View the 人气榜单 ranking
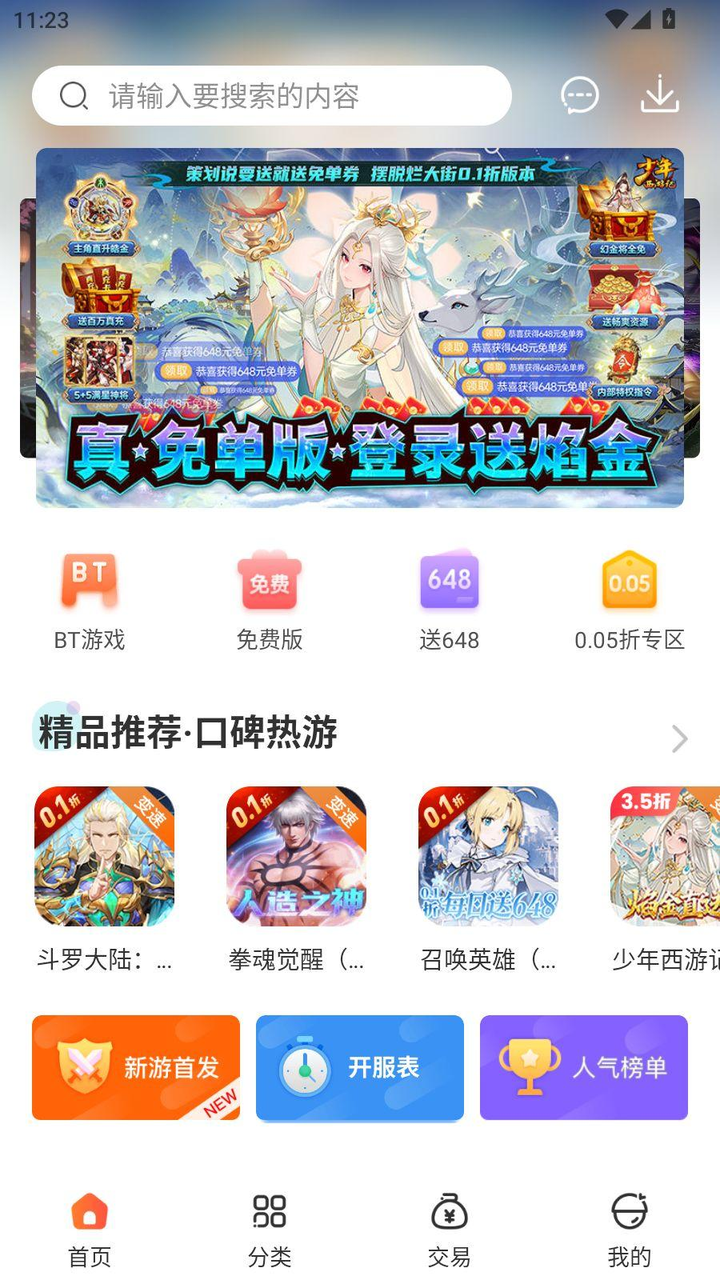The height and width of the screenshot is (1280, 720). pos(584,1068)
